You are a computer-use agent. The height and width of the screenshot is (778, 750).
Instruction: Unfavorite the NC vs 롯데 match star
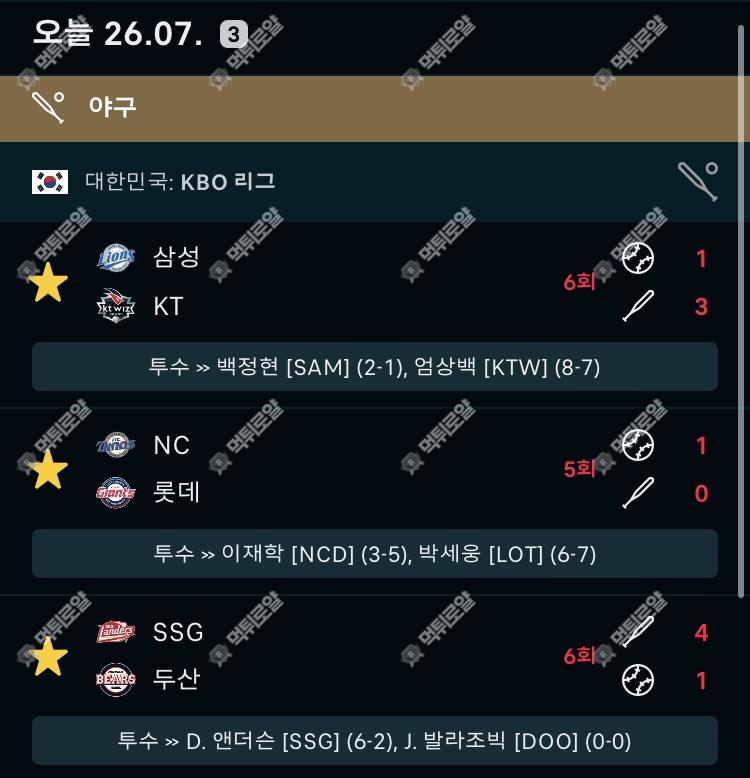click(x=48, y=470)
